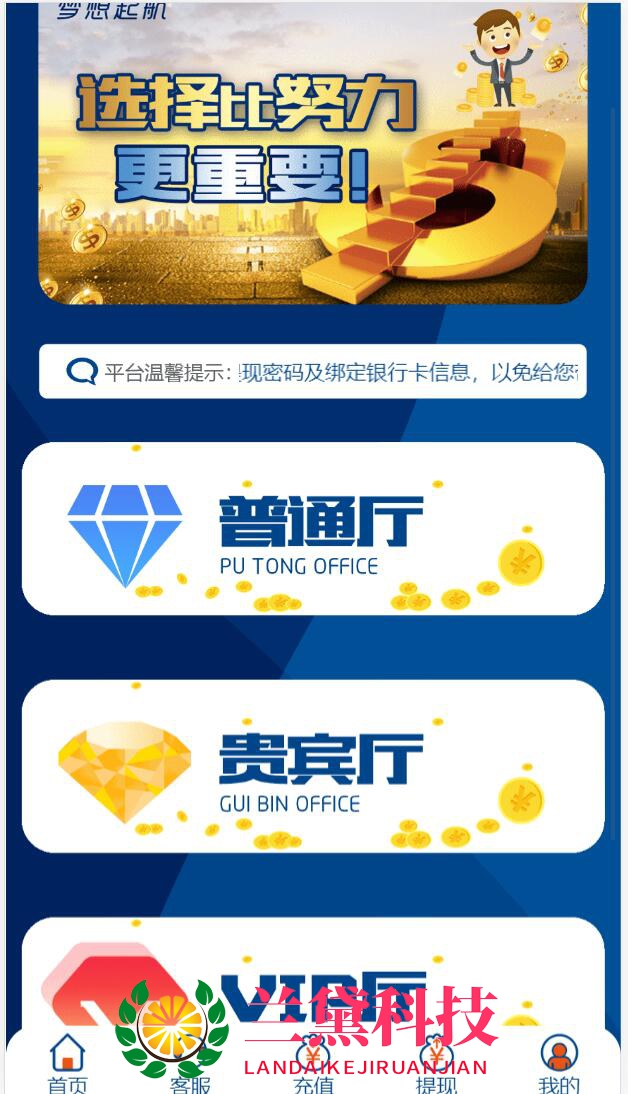Image resolution: width=628 pixels, height=1094 pixels.
Task: Go to the 充值 recharge tab
Action: pos(313,1063)
